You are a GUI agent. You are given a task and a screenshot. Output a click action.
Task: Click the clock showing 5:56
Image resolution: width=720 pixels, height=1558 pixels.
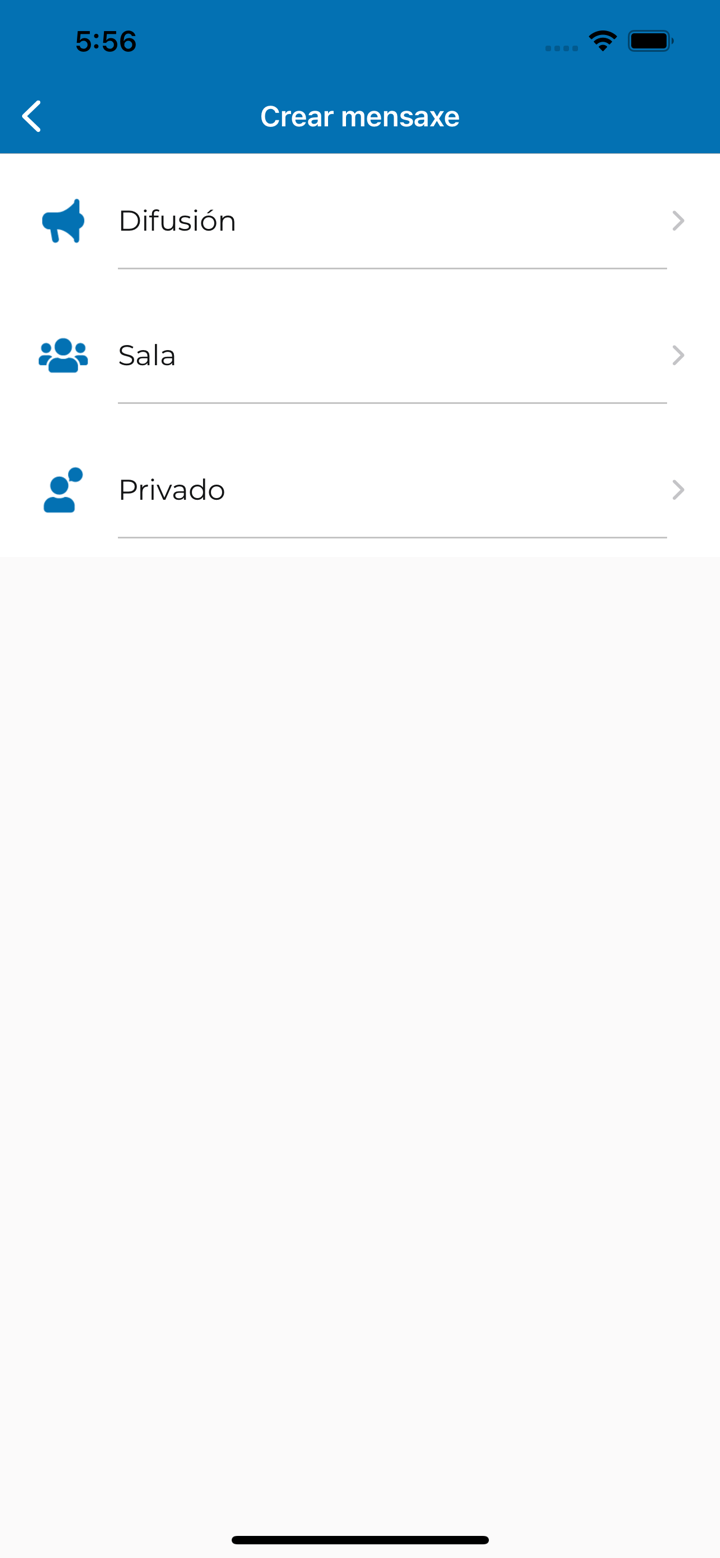(x=106, y=41)
